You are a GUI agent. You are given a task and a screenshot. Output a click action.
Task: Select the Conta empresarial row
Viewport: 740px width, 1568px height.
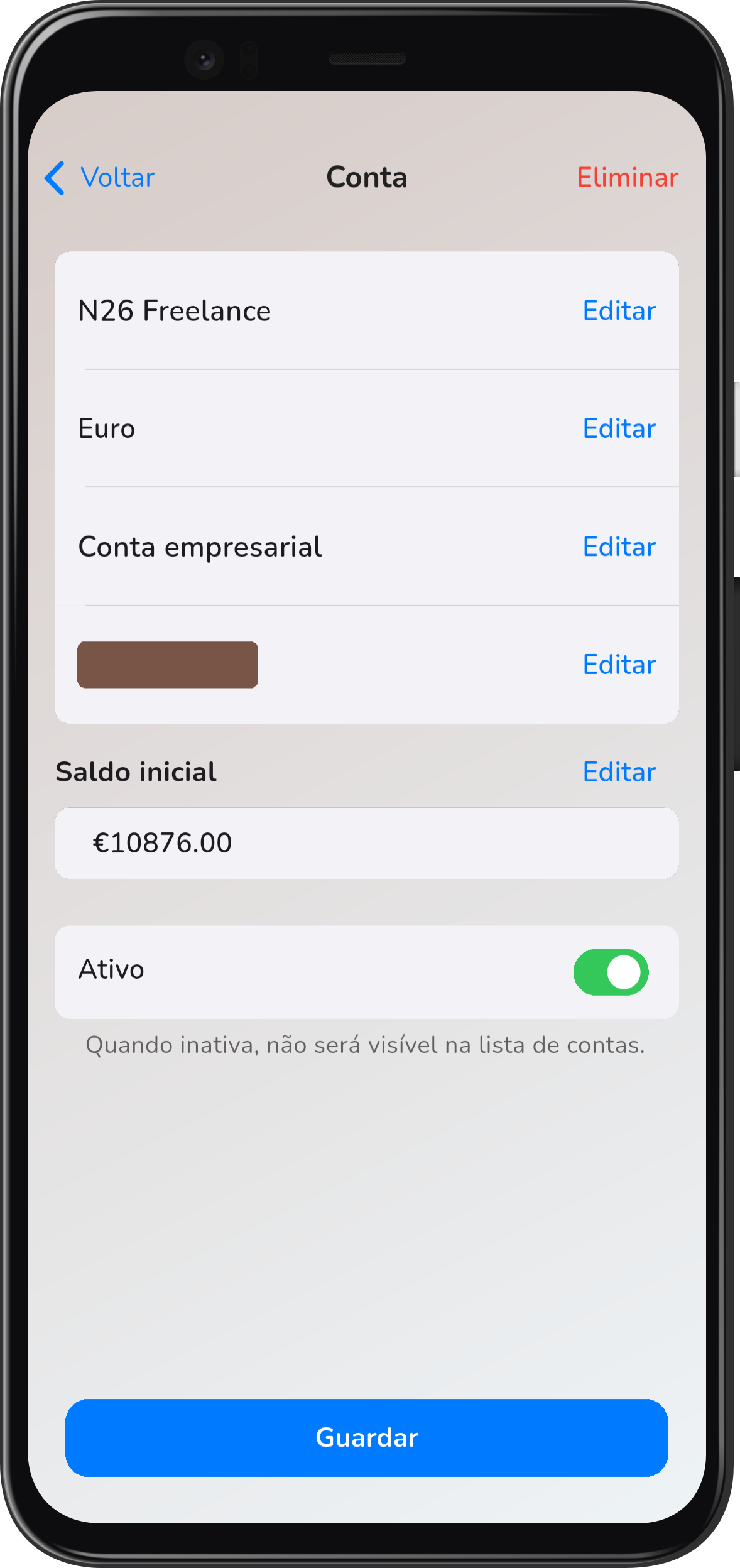coord(200,547)
